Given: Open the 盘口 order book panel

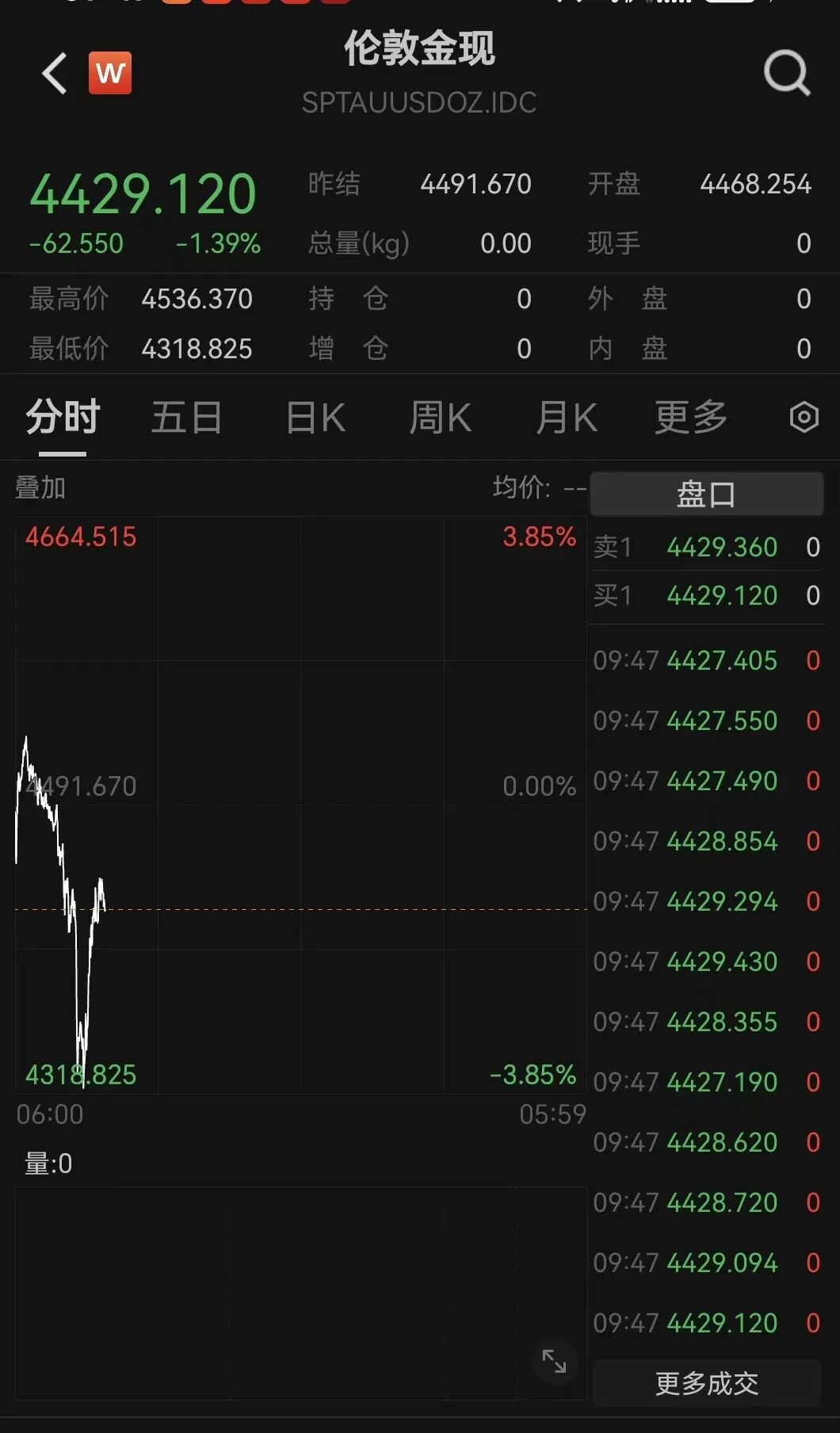Looking at the screenshot, I should [x=706, y=494].
